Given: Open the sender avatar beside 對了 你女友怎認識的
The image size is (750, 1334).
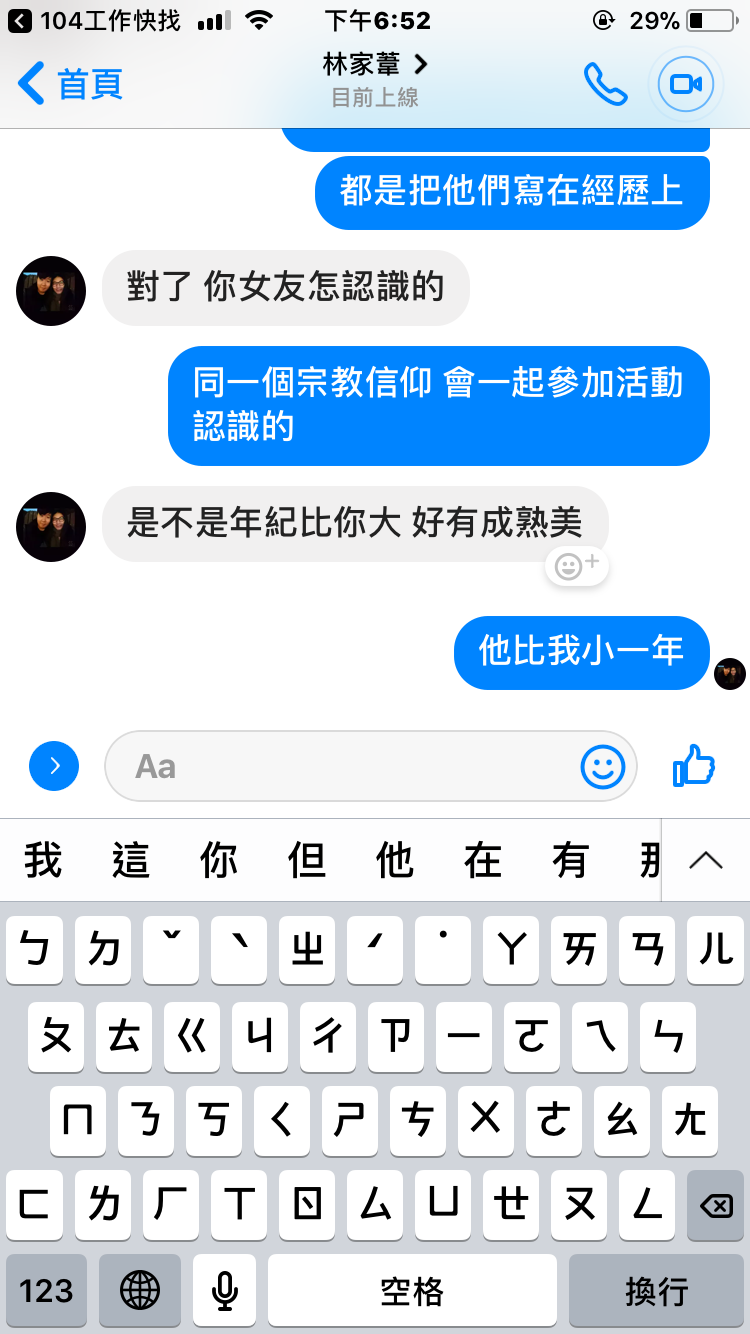Looking at the screenshot, I should [51, 290].
